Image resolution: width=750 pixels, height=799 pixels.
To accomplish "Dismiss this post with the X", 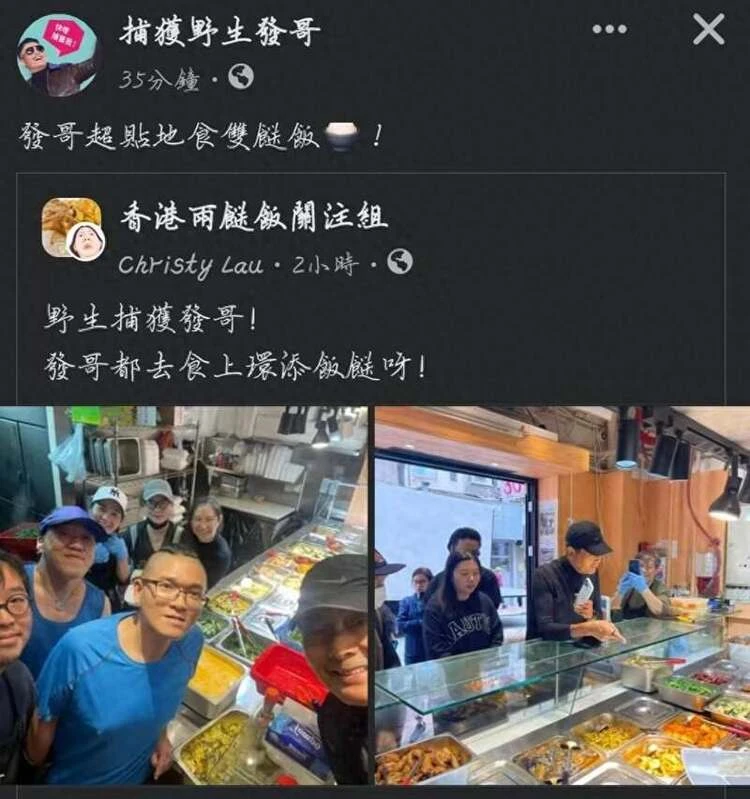I will [708, 29].
